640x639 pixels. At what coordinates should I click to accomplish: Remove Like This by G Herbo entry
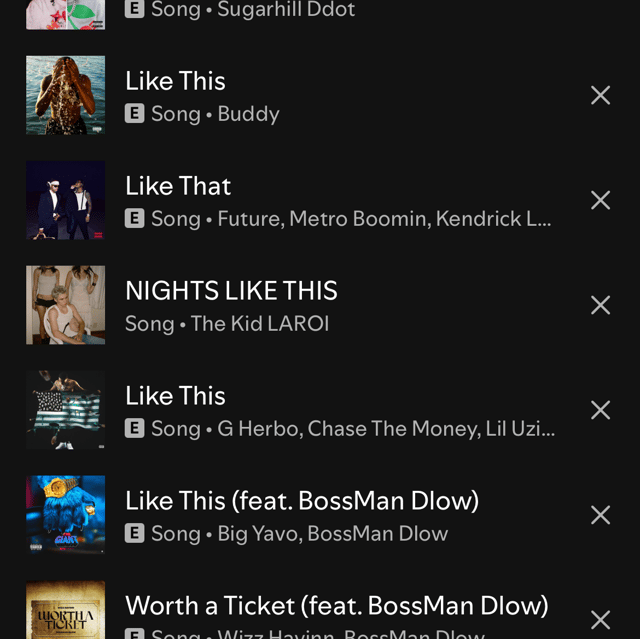600,411
